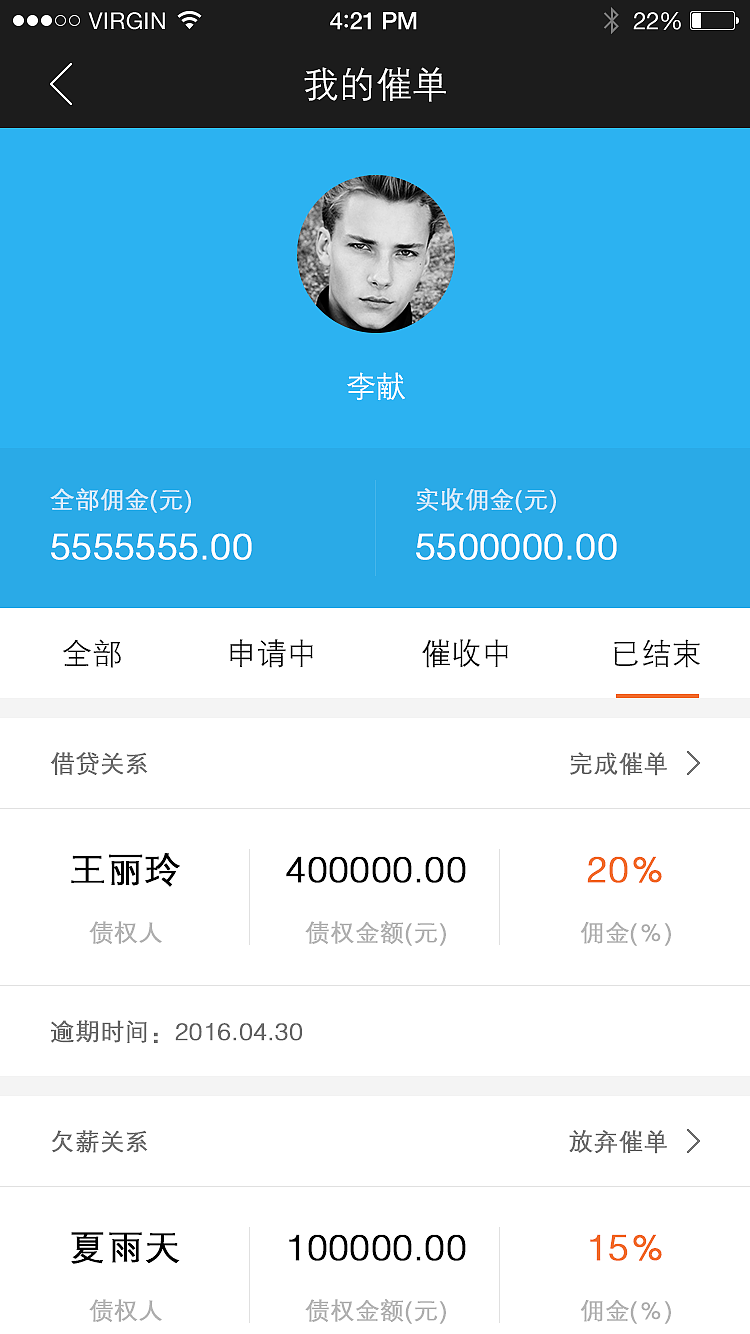The height and width of the screenshot is (1334, 750).
Task: Tap the chevron next to 完成催单
Action: (x=694, y=763)
